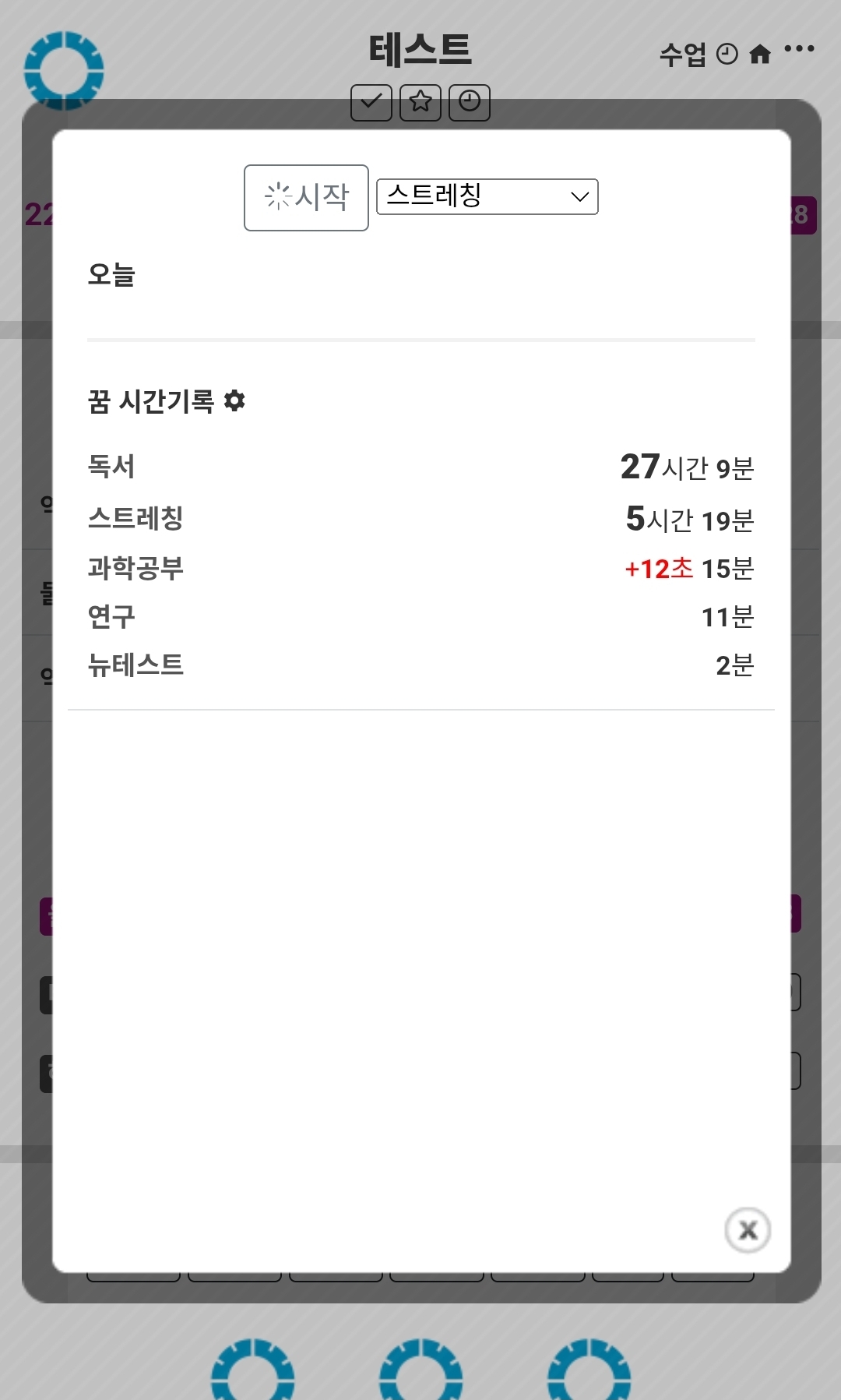Open the 스트레칭 activity dropdown
Image resolution: width=841 pixels, height=1400 pixels.
(487, 196)
